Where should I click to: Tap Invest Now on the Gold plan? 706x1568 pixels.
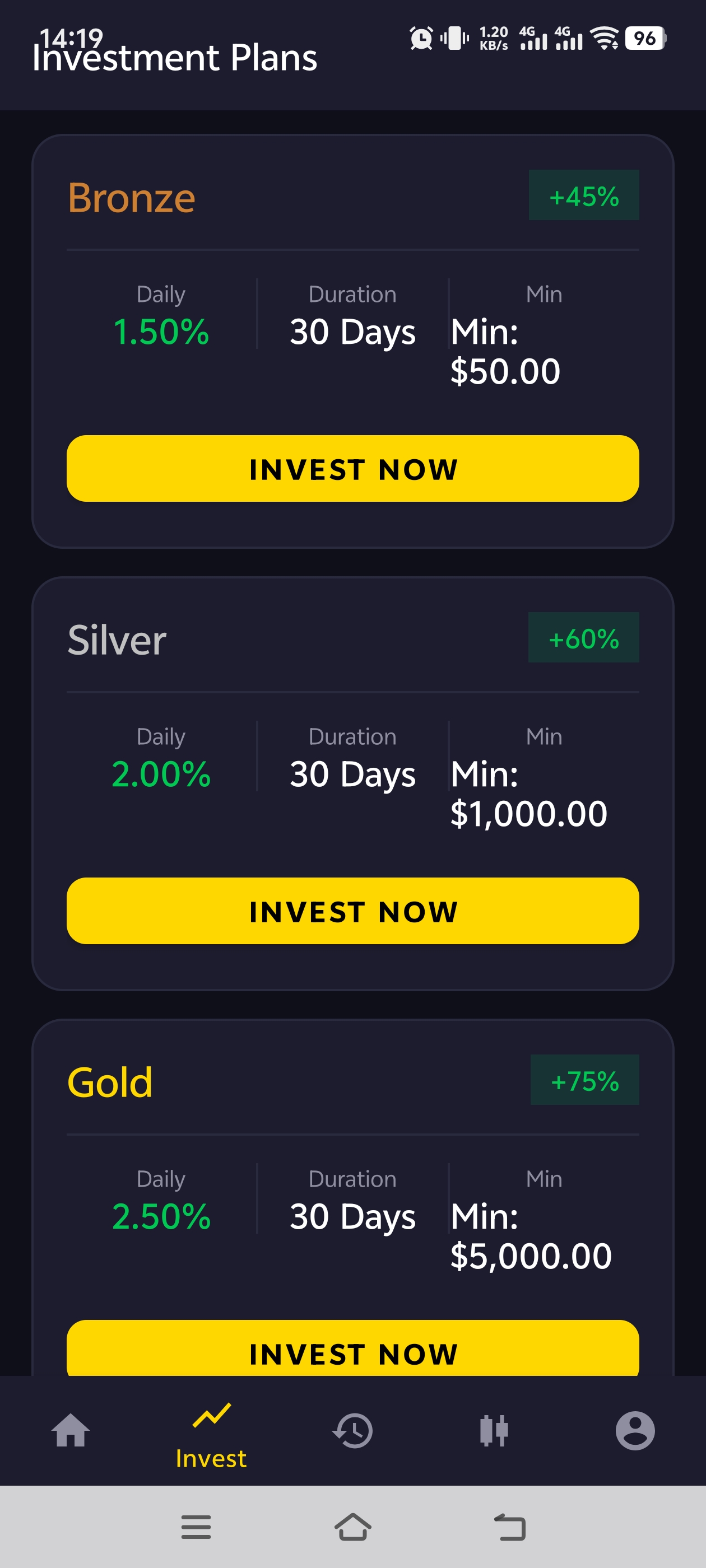coord(352,1352)
